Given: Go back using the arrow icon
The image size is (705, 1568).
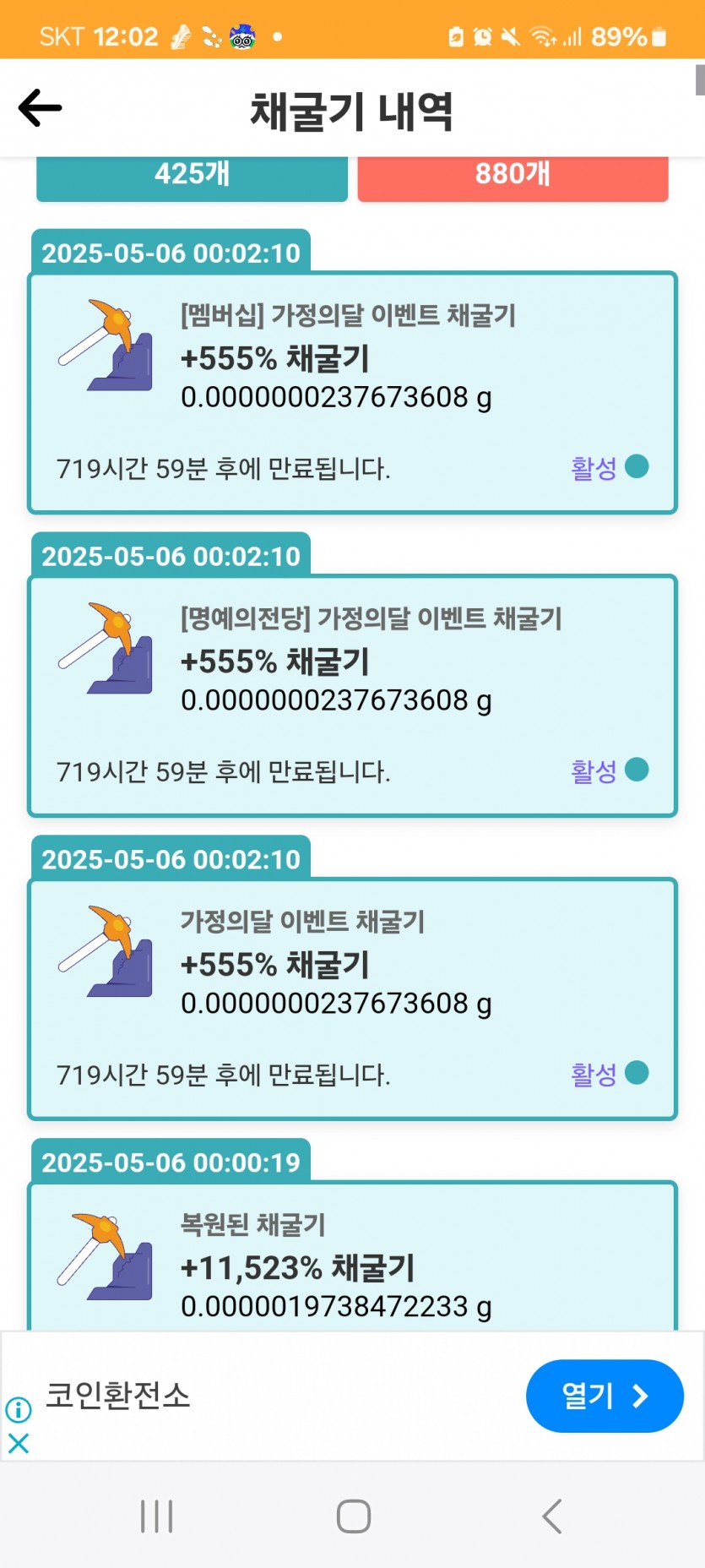Looking at the screenshot, I should pos(40,108).
